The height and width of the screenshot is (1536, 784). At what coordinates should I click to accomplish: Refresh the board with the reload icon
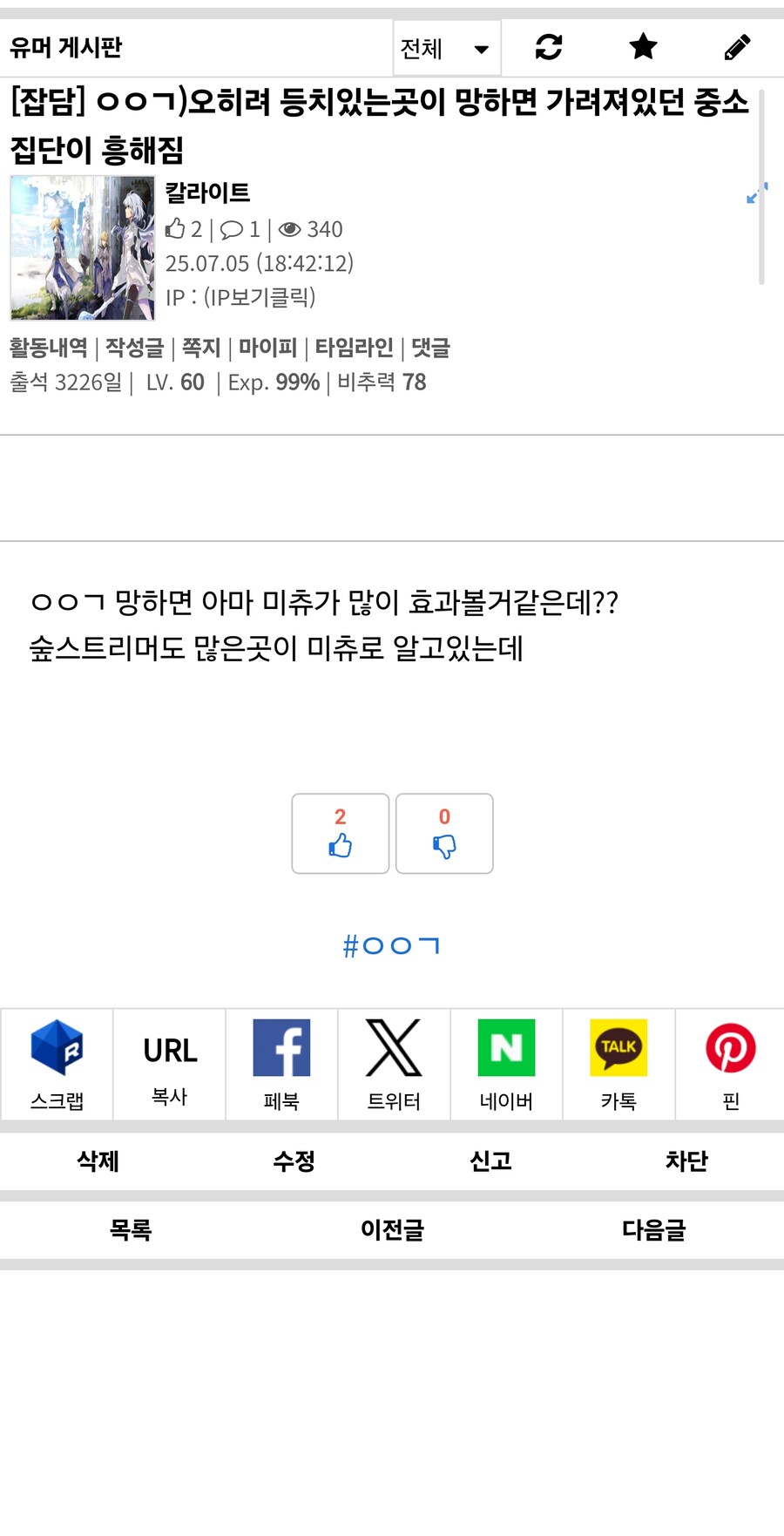pos(549,47)
